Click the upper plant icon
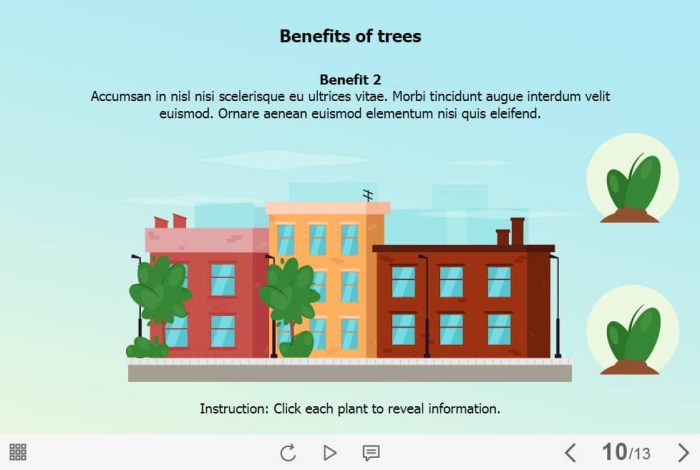The height and width of the screenshot is (470, 700). coord(632,180)
